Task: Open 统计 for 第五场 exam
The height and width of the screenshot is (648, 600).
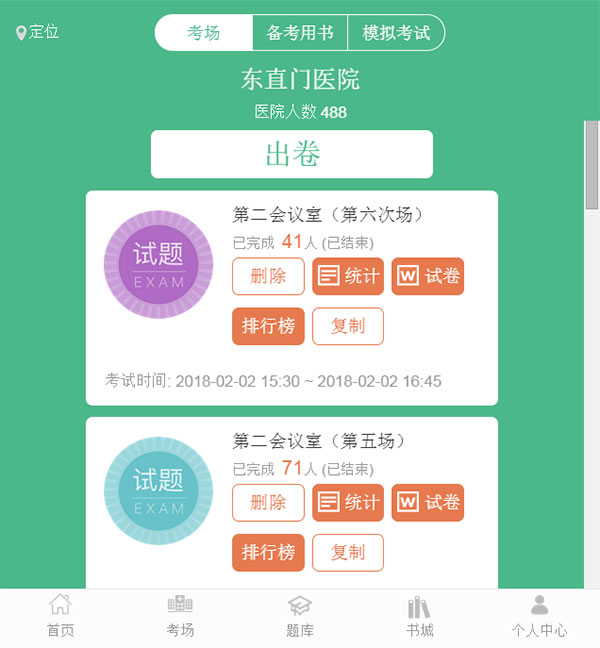Action: [348, 502]
